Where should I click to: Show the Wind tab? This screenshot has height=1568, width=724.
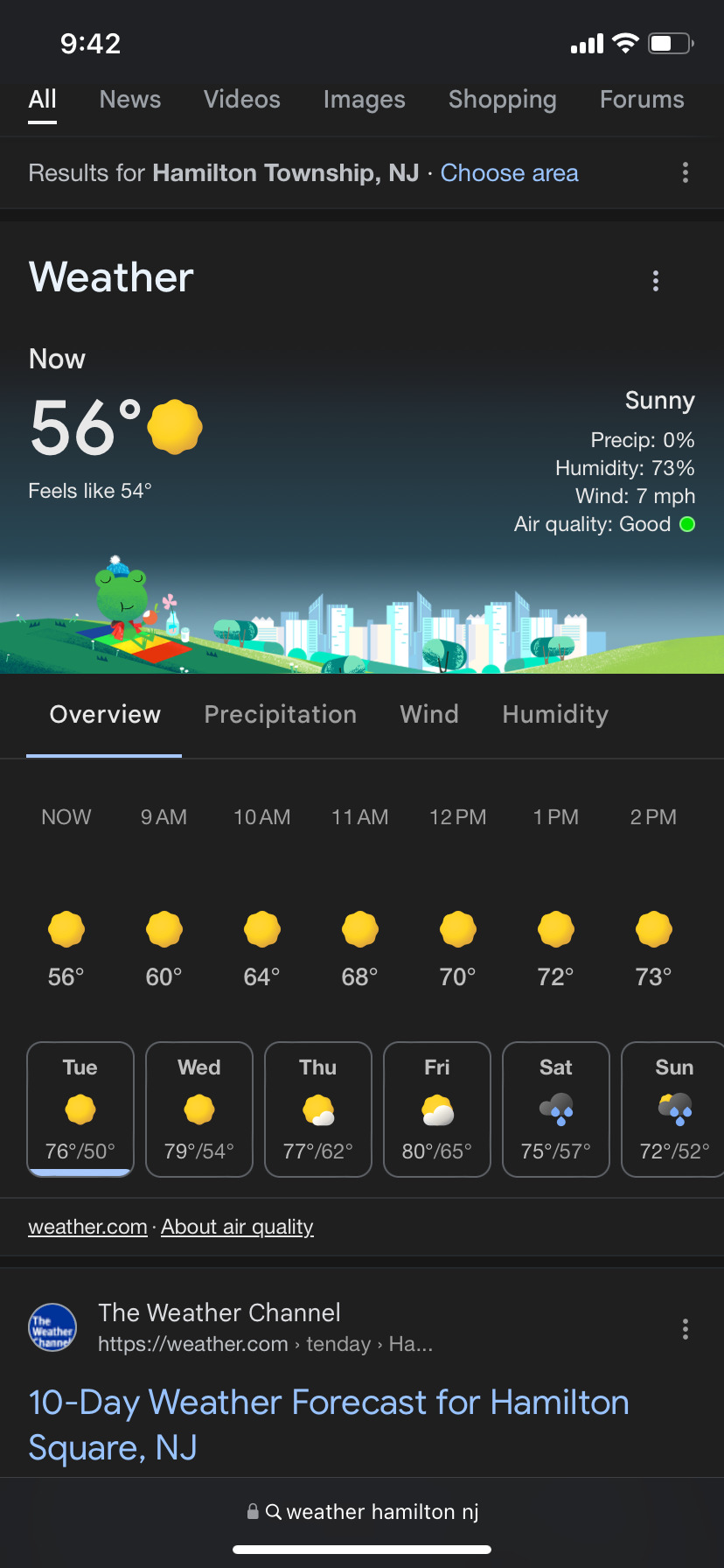pos(428,715)
